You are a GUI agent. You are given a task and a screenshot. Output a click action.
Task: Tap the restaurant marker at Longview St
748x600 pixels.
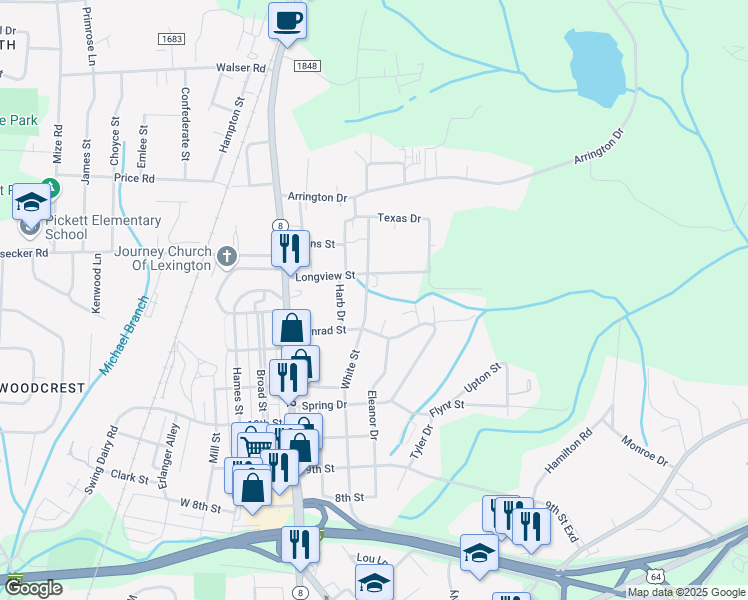click(290, 249)
